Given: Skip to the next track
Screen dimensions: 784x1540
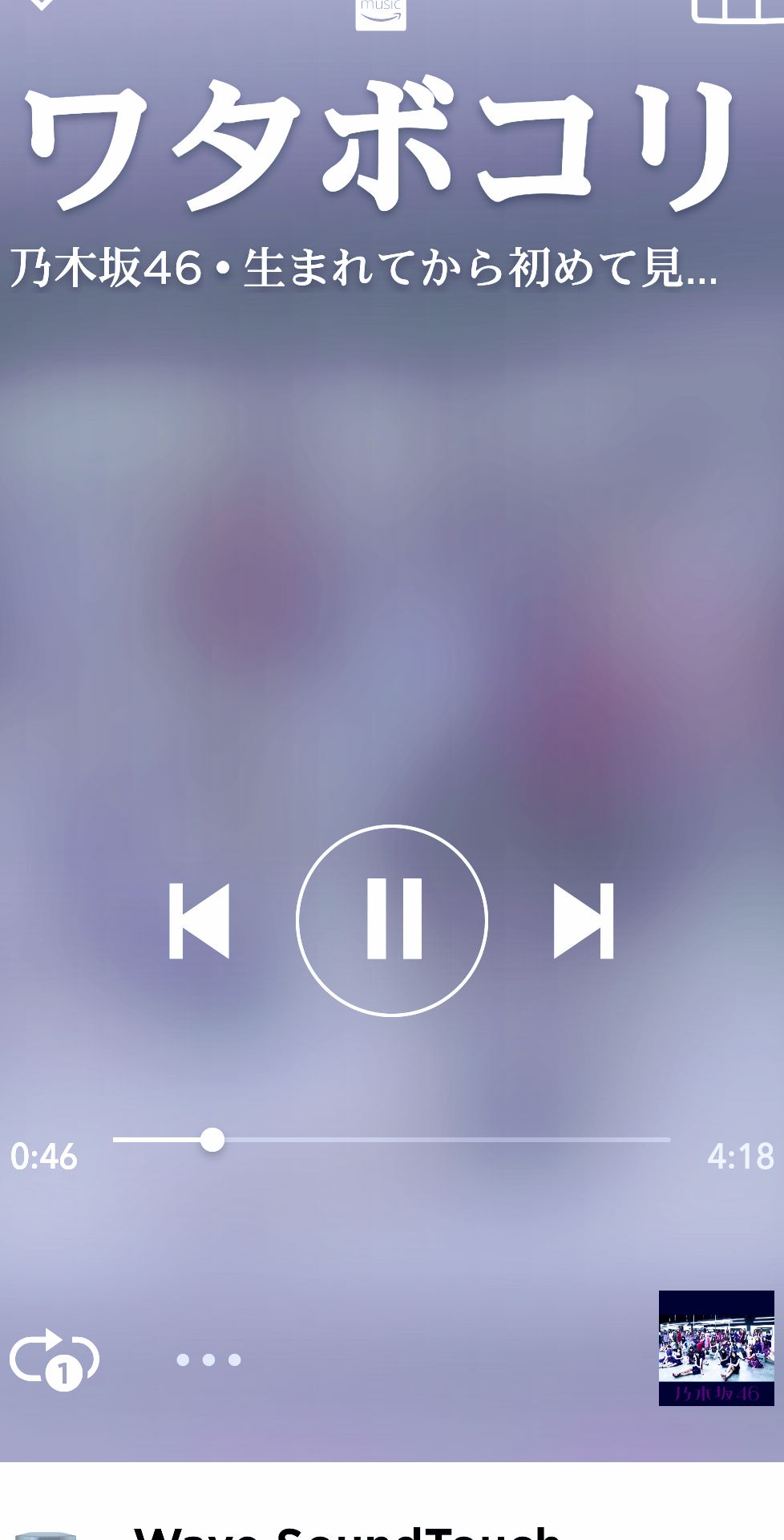Looking at the screenshot, I should coord(584,921).
